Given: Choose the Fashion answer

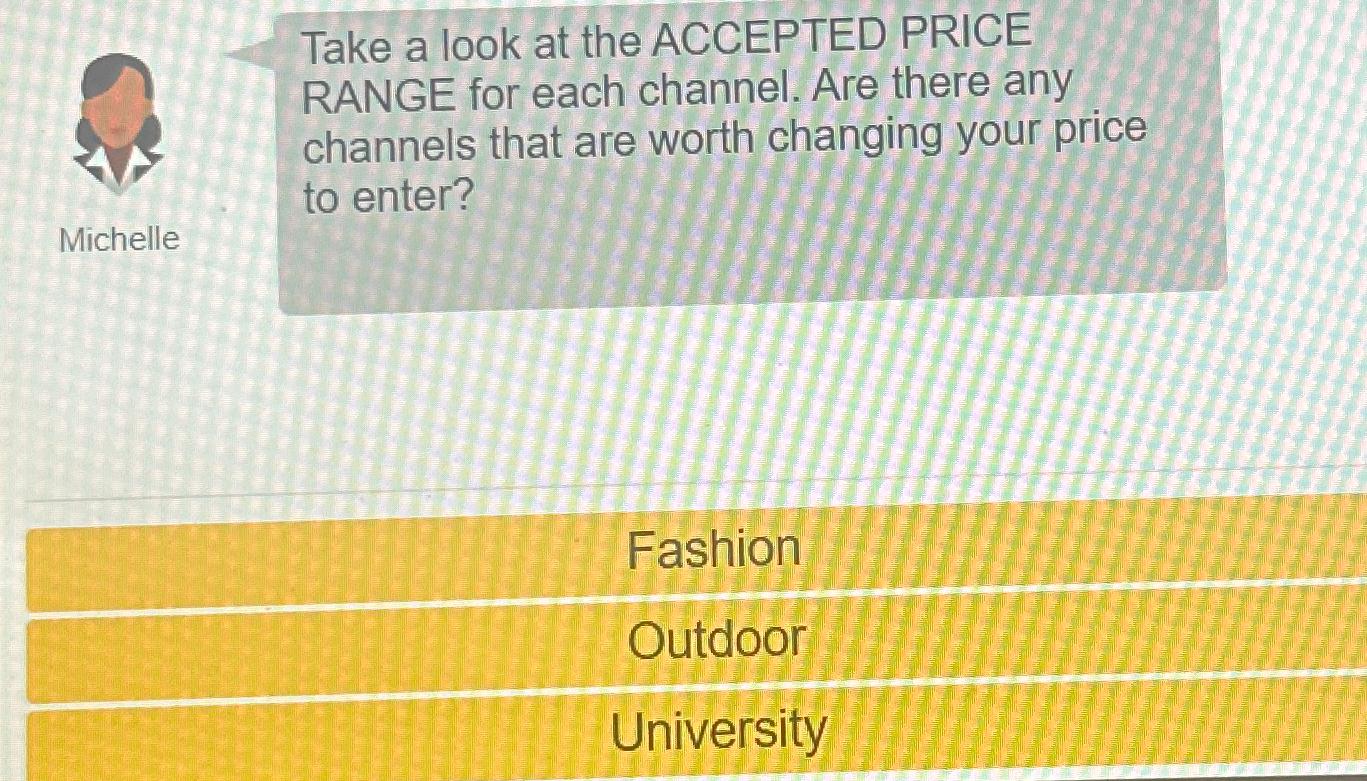Looking at the screenshot, I should click(712, 552).
